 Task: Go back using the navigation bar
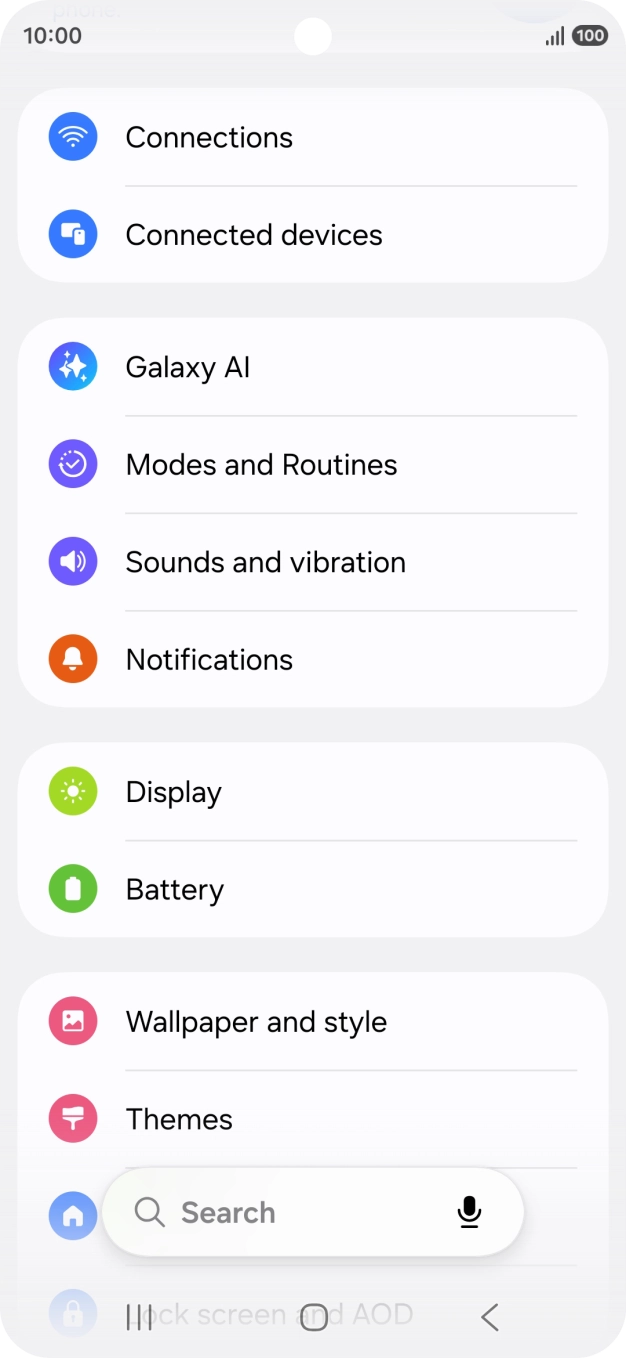(x=489, y=1317)
